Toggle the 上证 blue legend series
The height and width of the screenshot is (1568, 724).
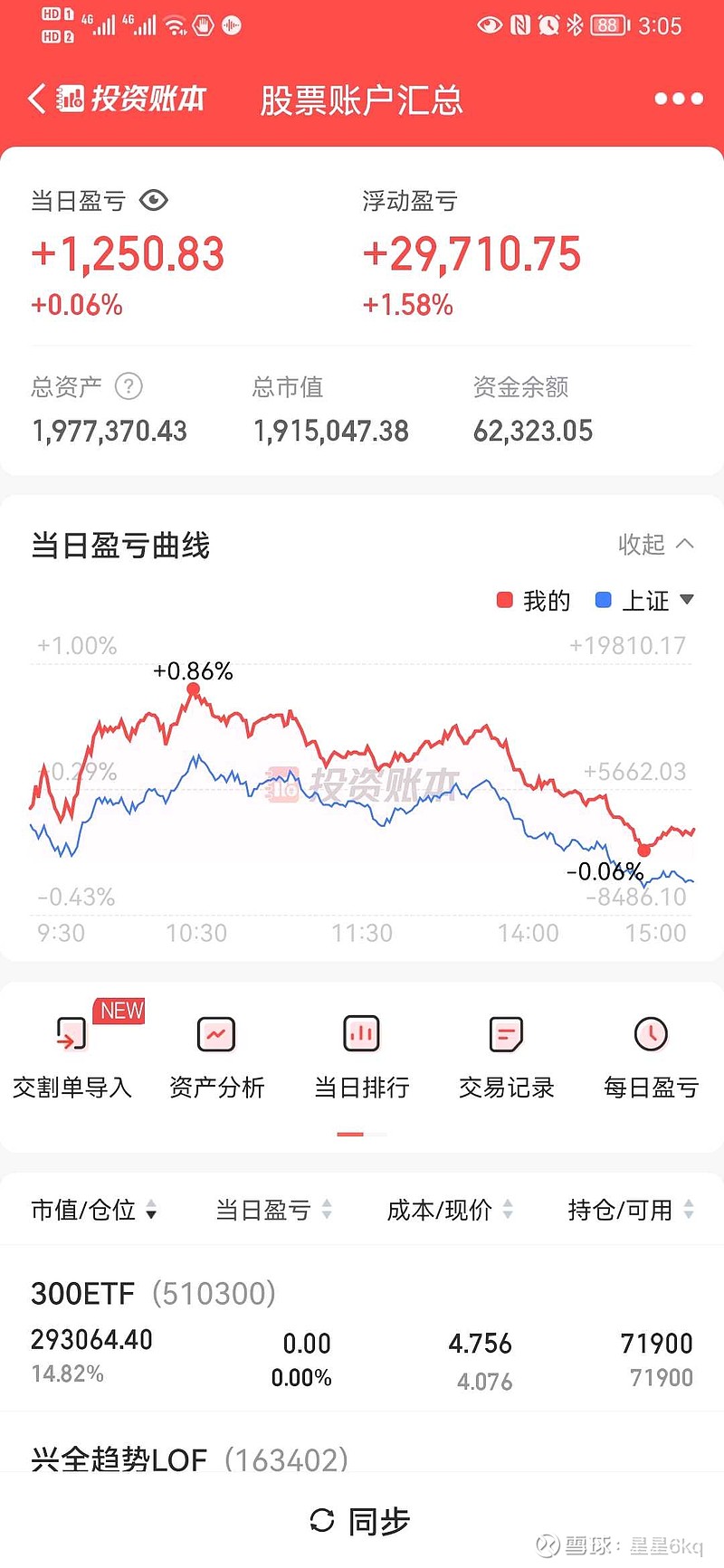(633, 600)
